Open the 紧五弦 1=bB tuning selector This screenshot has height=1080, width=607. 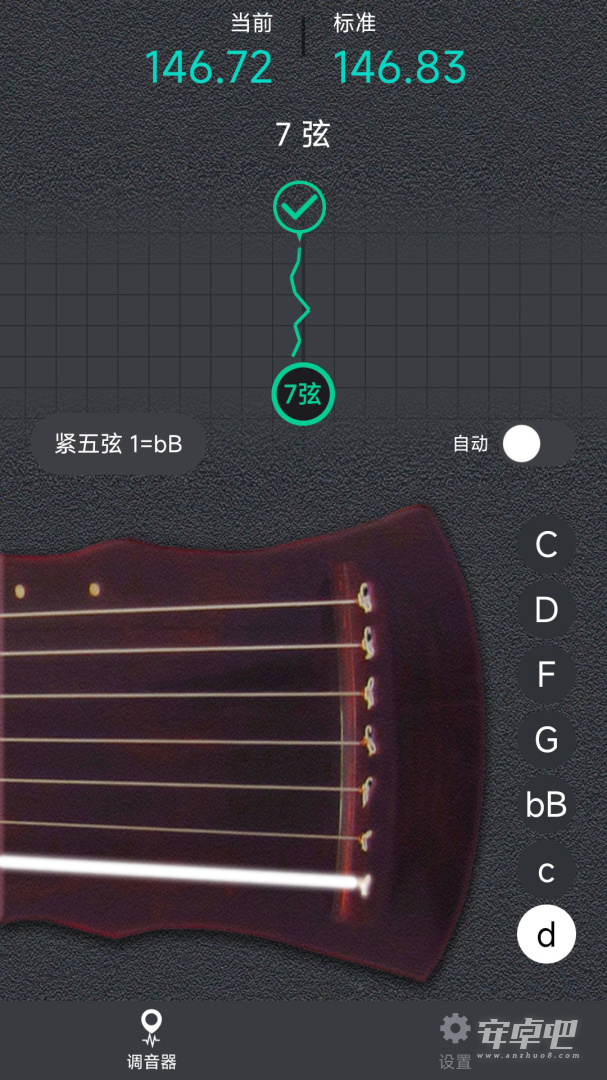tap(119, 444)
